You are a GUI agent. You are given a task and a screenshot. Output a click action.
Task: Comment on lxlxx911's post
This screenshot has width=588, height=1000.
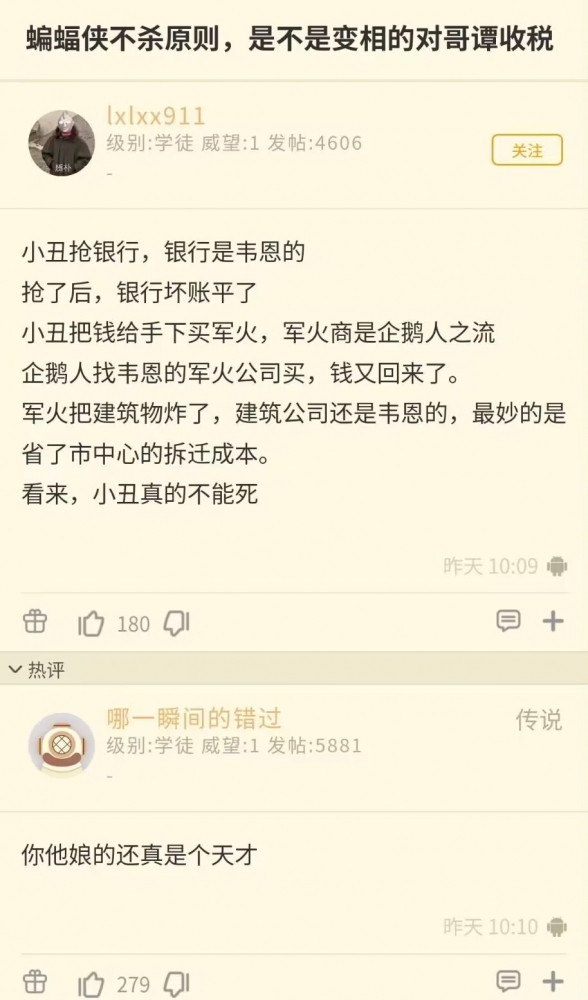[x=508, y=621]
